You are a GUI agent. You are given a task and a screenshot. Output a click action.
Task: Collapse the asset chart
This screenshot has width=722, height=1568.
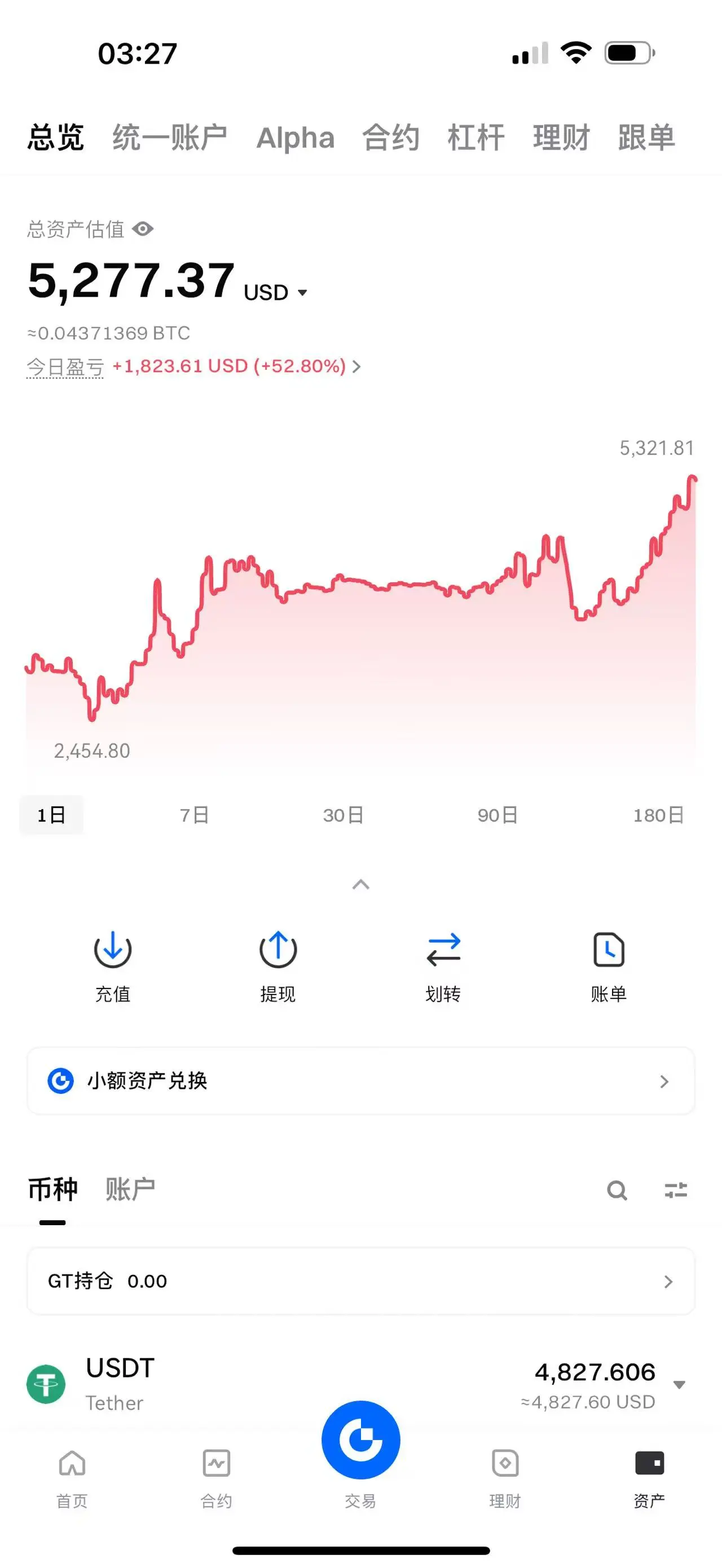tap(361, 885)
